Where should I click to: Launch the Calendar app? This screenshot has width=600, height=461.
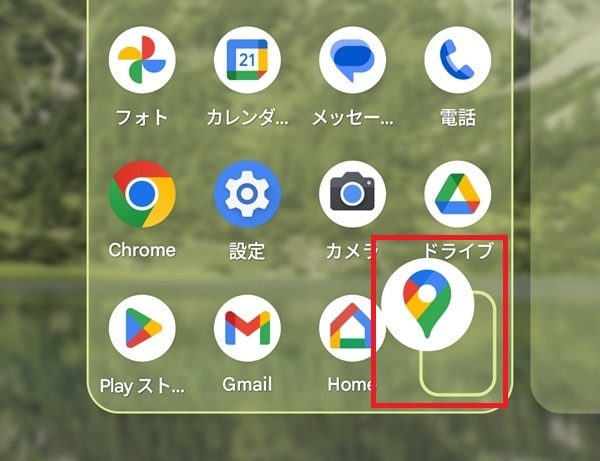(247, 60)
